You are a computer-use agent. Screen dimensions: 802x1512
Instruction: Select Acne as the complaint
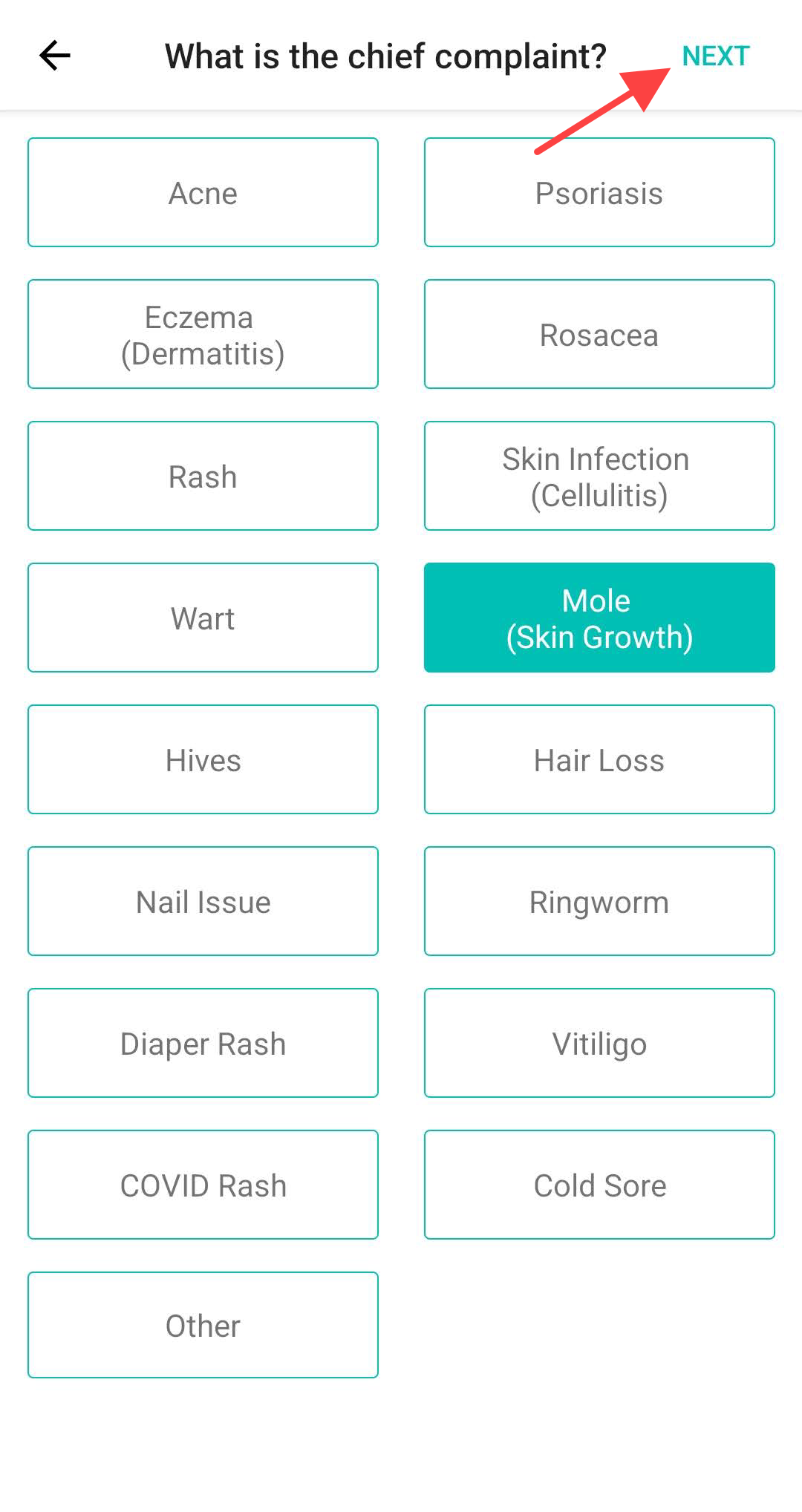point(203,193)
